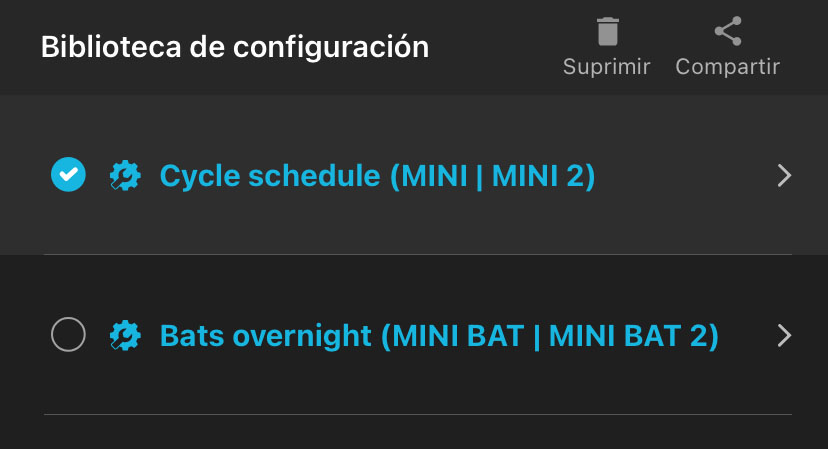Image resolution: width=828 pixels, height=449 pixels.
Task: Open Cycle schedule (MINI | MINI 2) configuration
Action: 377,176
